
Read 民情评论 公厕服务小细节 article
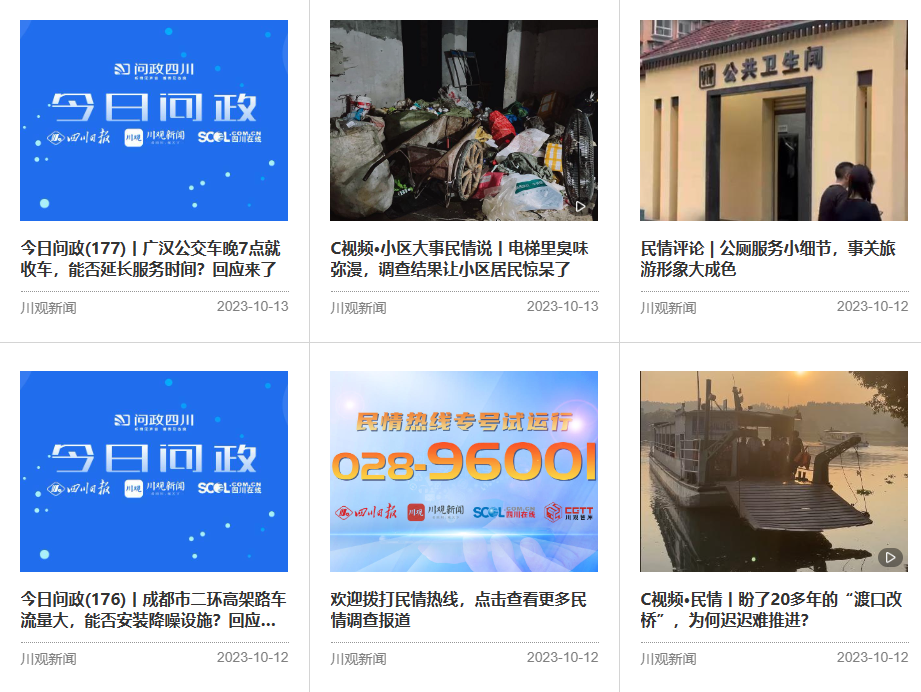[x=770, y=258]
